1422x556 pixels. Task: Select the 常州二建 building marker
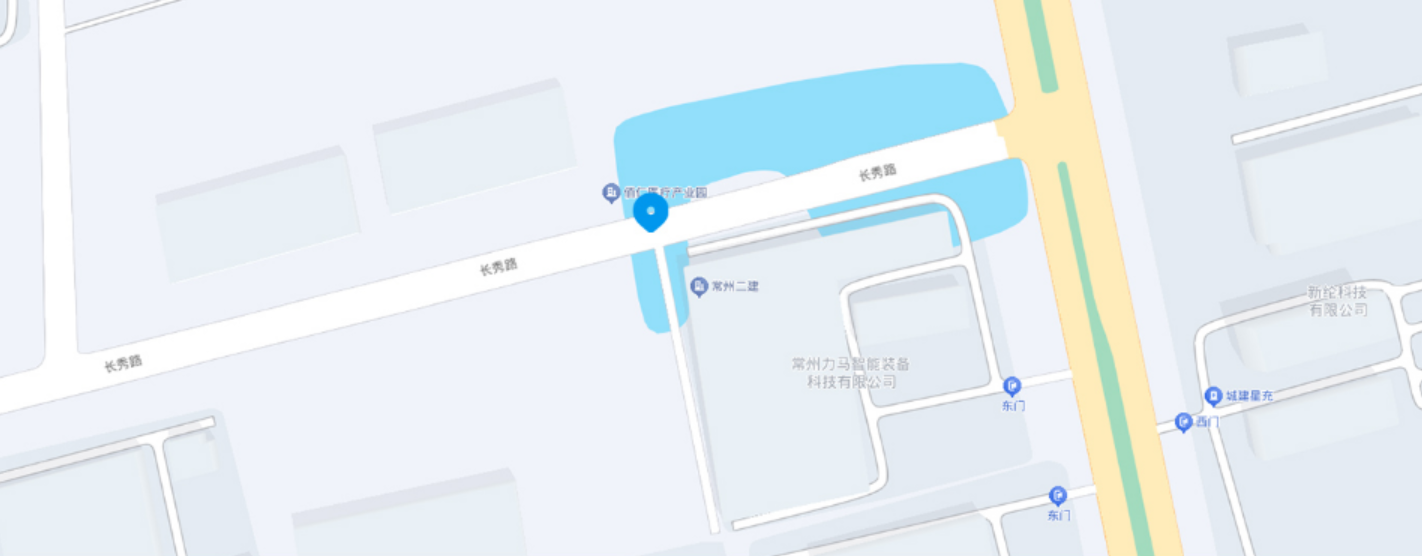pyautogui.click(x=700, y=287)
